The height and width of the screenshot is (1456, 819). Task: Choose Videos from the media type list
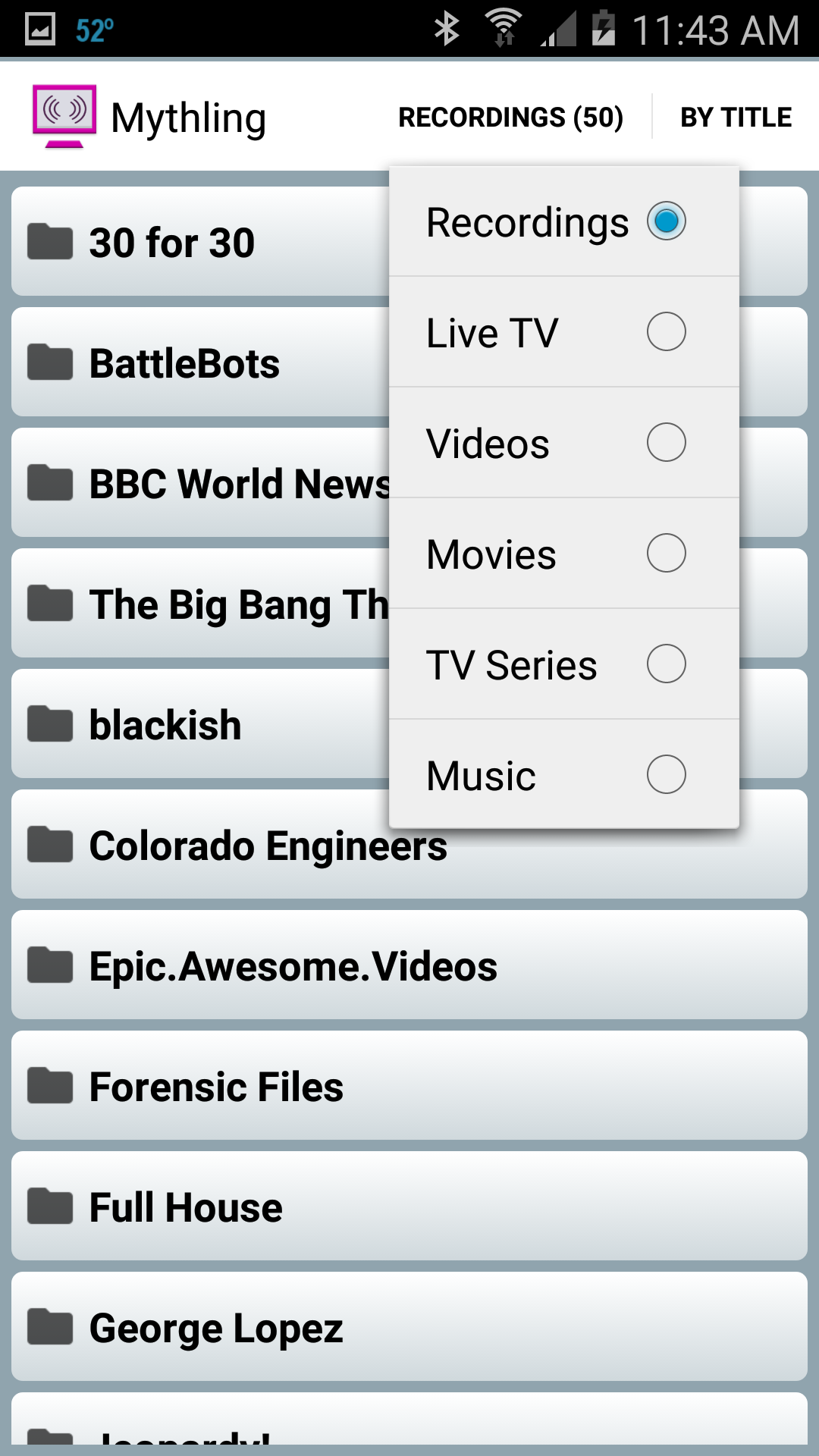point(563,443)
